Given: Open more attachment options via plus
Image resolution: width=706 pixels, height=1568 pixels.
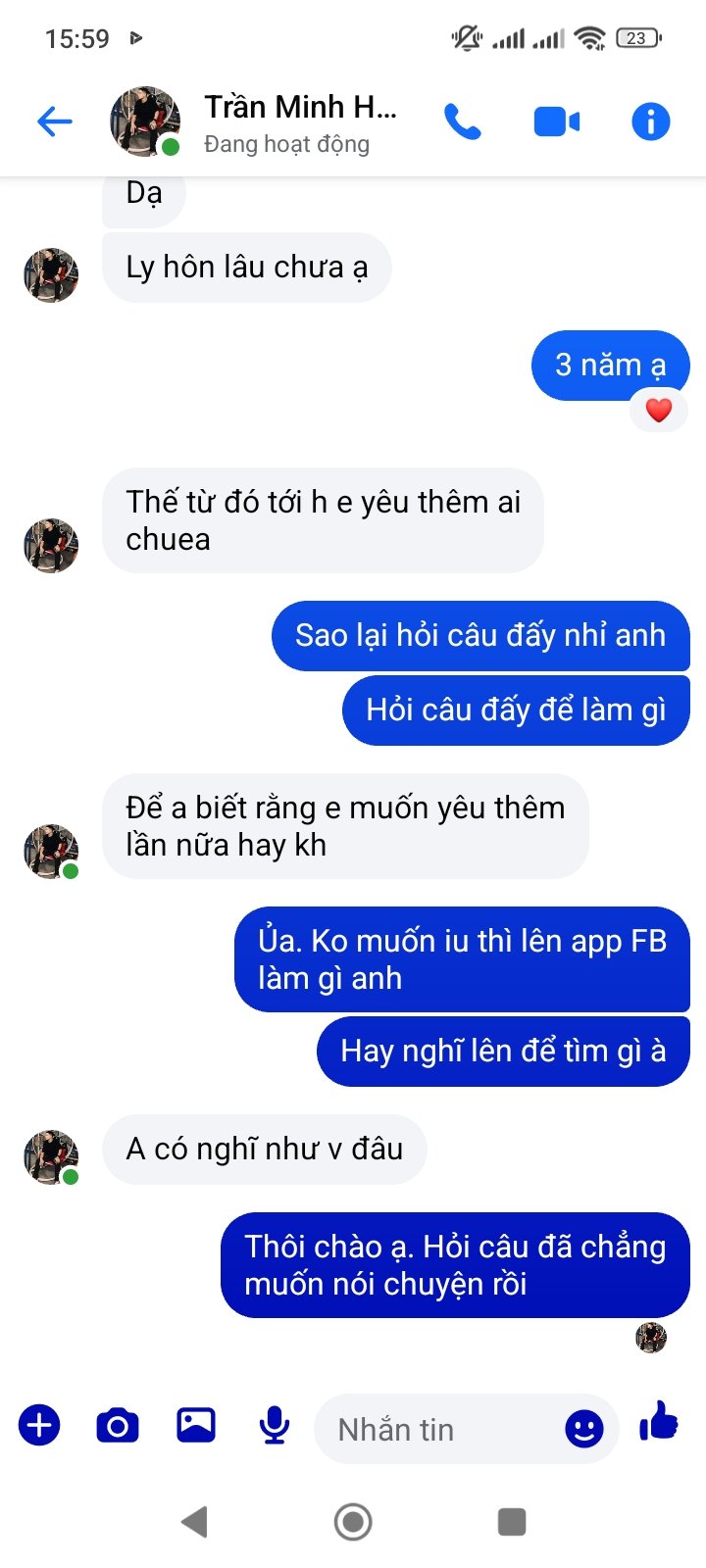Looking at the screenshot, I should click(x=39, y=1425).
